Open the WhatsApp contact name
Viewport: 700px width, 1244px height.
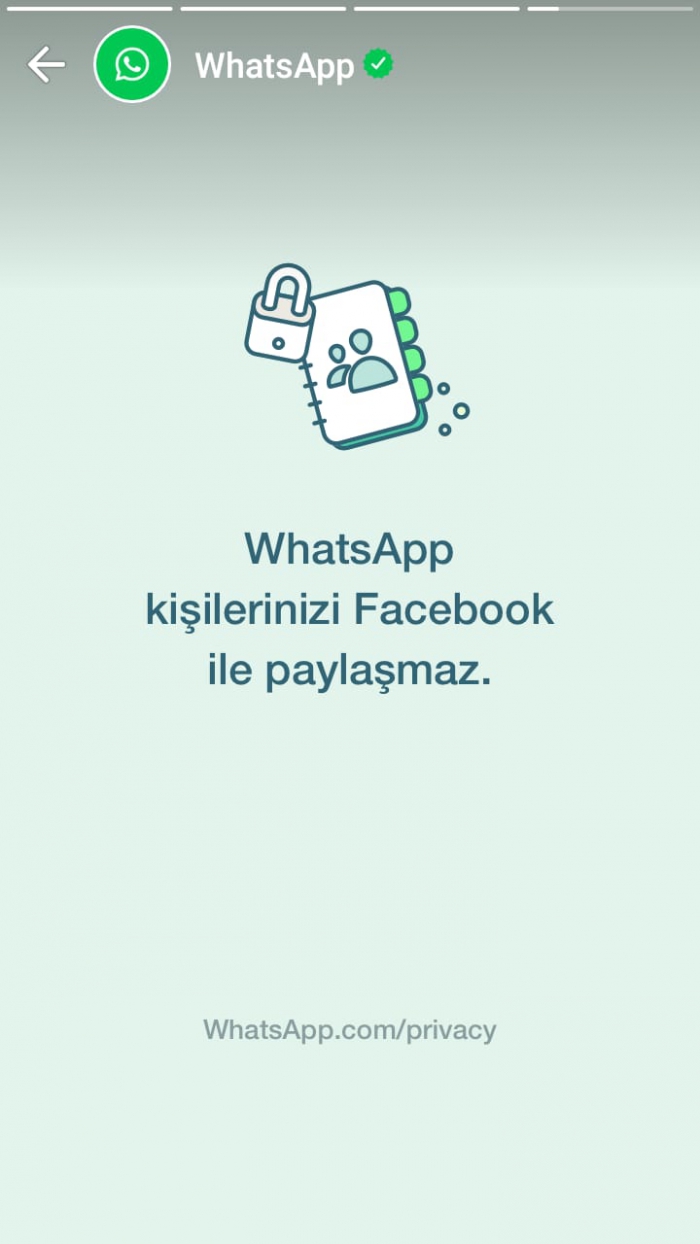click(275, 66)
